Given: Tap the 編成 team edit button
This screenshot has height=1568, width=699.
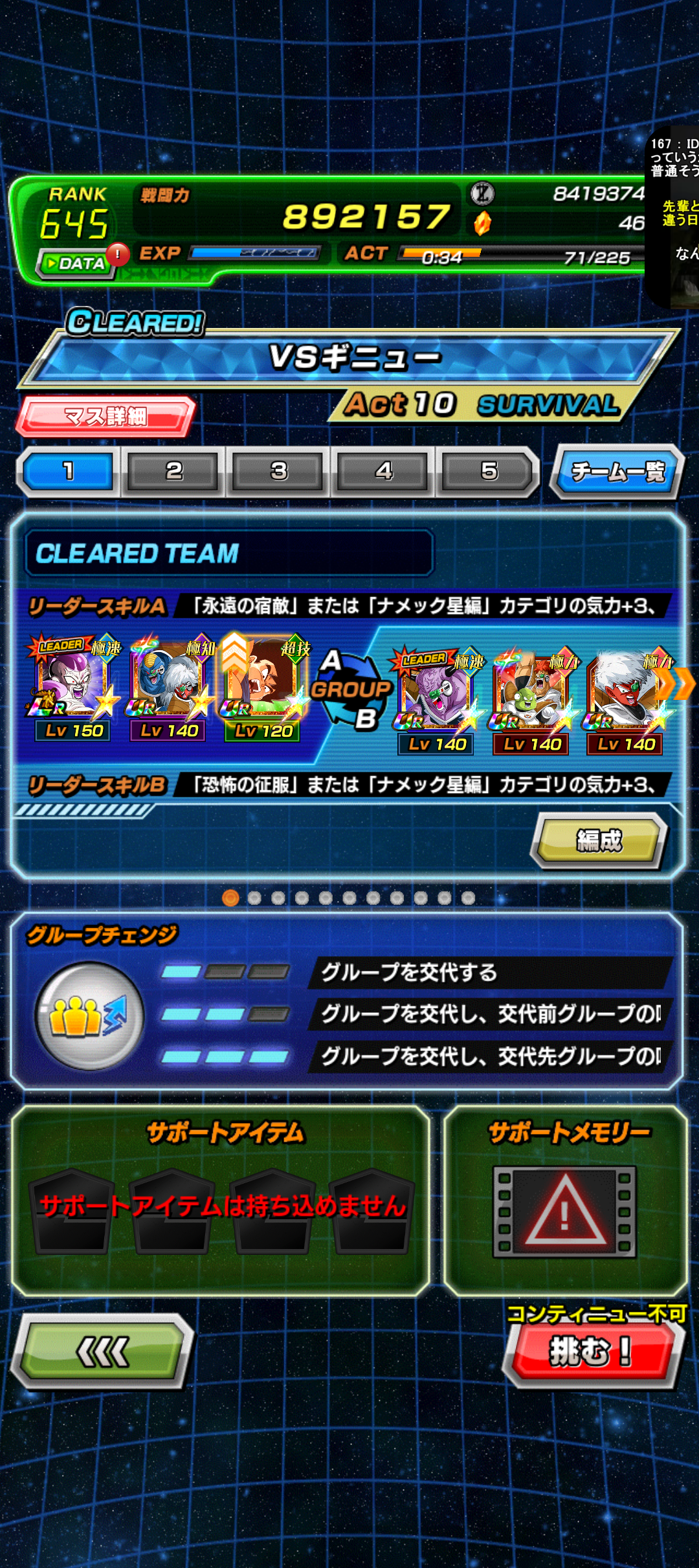Looking at the screenshot, I should [x=599, y=840].
